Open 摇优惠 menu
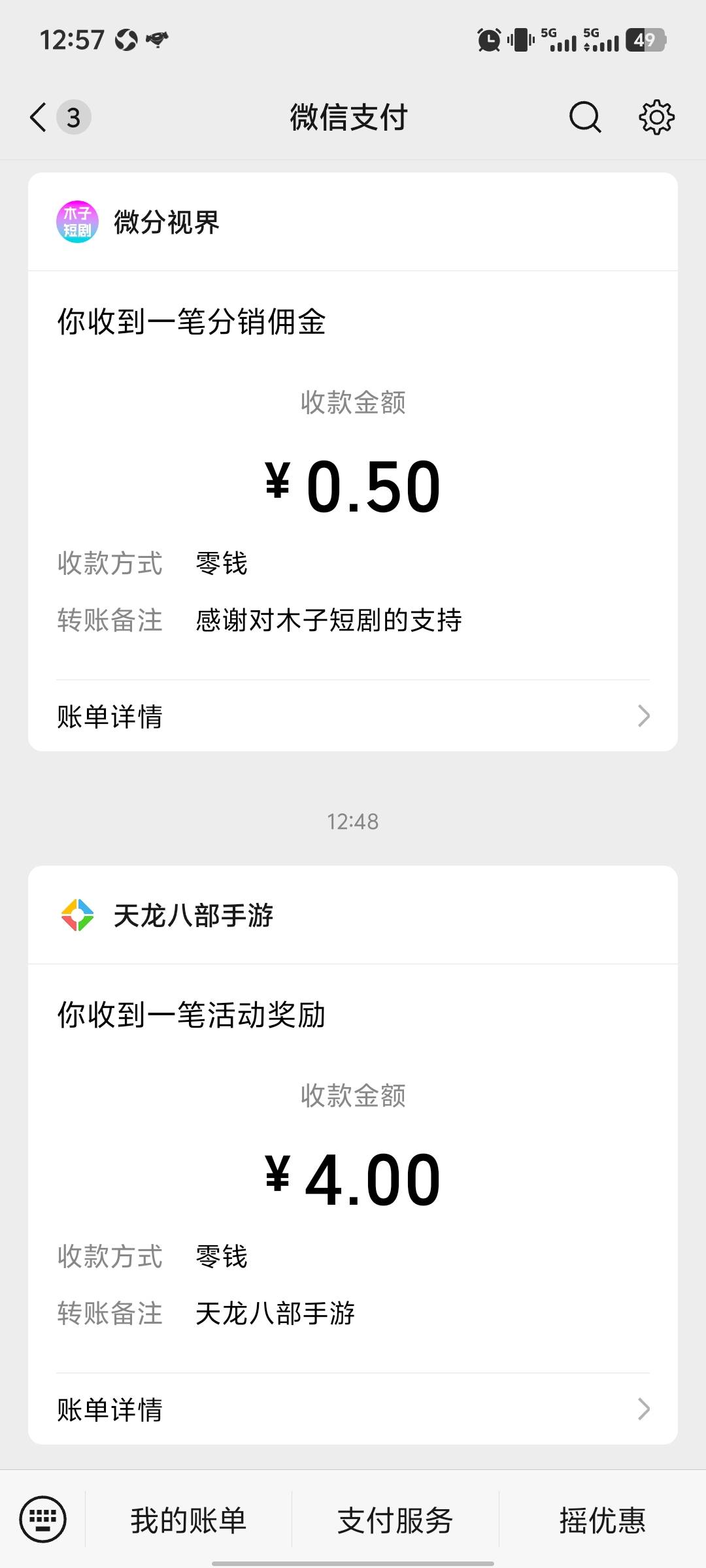This screenshot has width=706, height=1568. [602, 1520]
